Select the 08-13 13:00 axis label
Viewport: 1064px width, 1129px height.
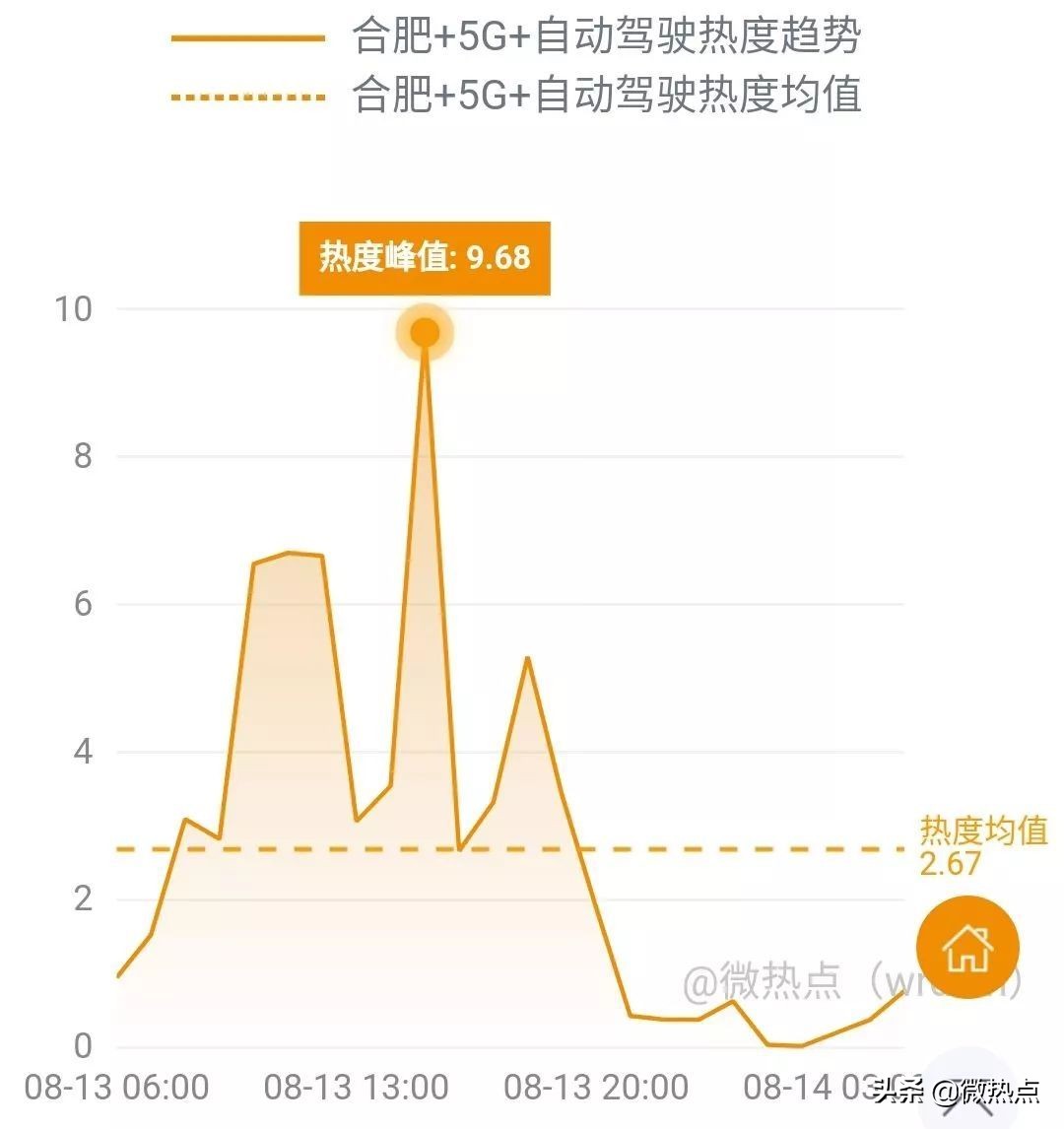pyautogui.click(x=360, y=1088)
